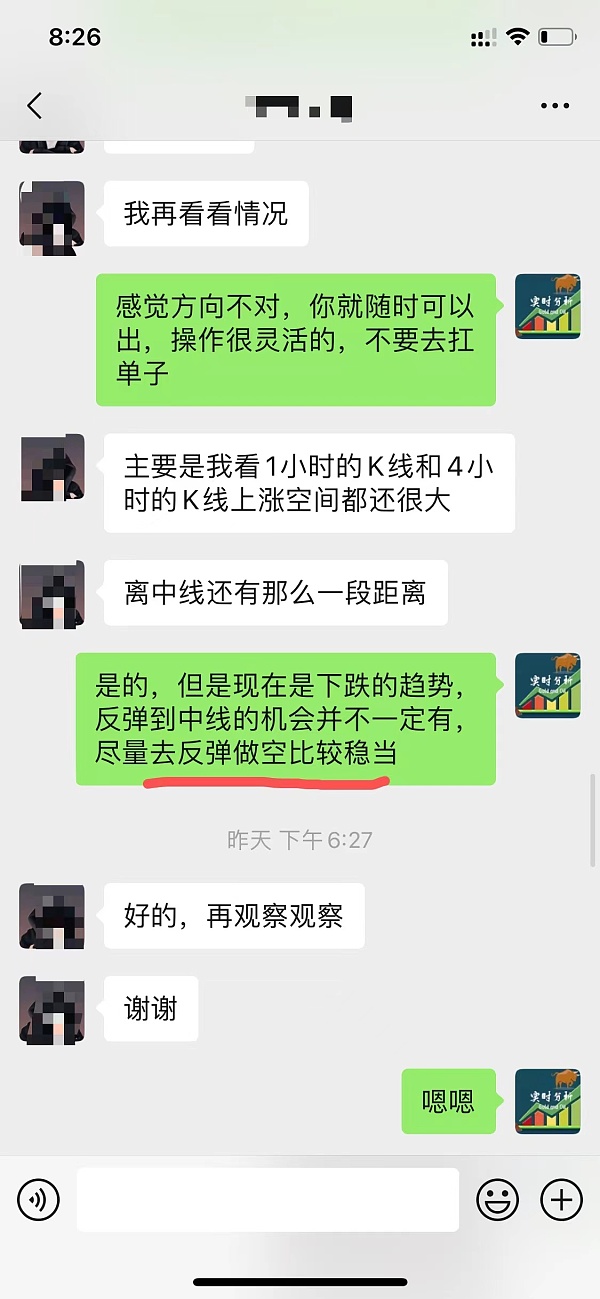Image resolution: width=600 pixels, height=1299 pixels.
Task: Go back to the chat list
Action: [x=35, y=106]
